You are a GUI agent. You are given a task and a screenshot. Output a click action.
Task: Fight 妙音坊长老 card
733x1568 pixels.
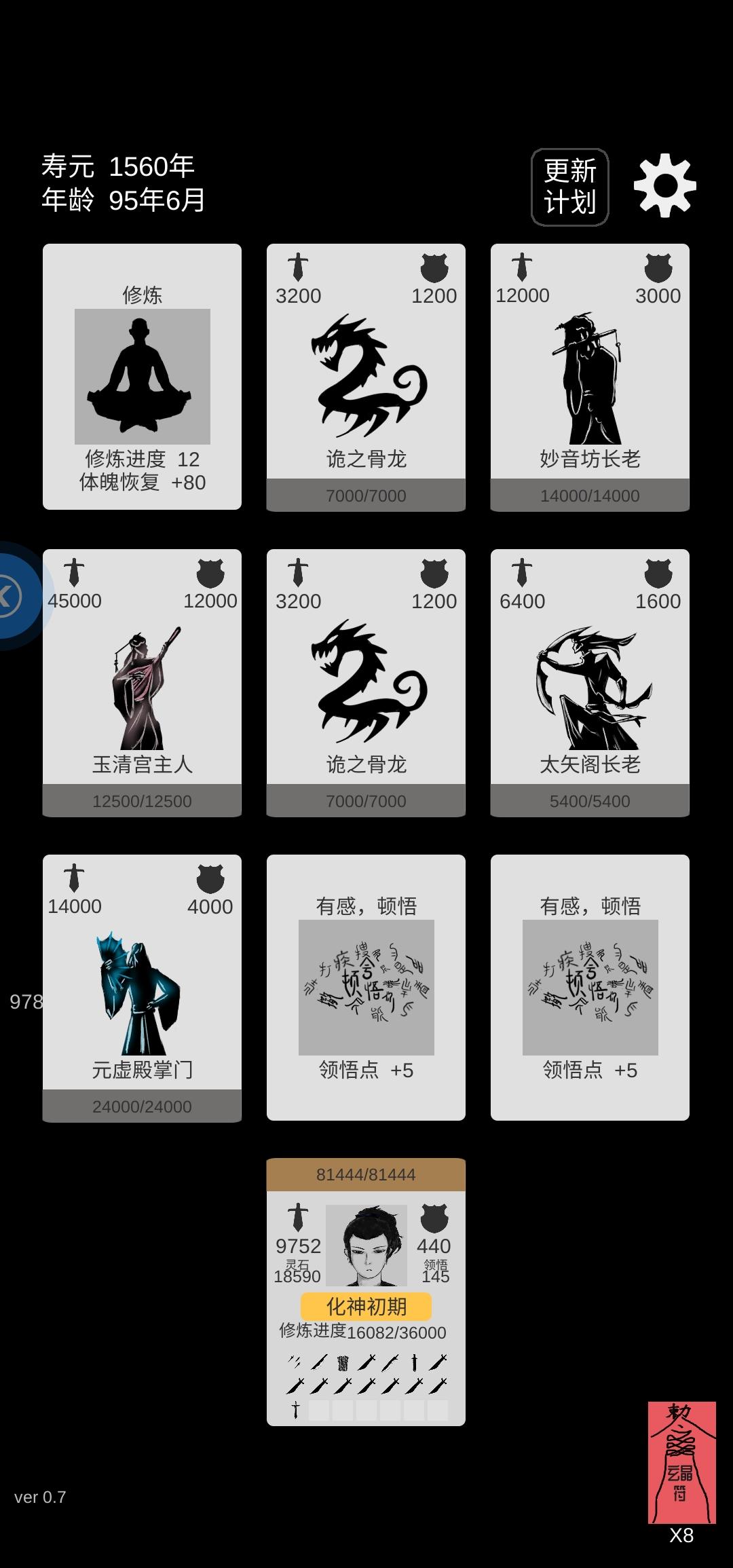coord(590,377)
